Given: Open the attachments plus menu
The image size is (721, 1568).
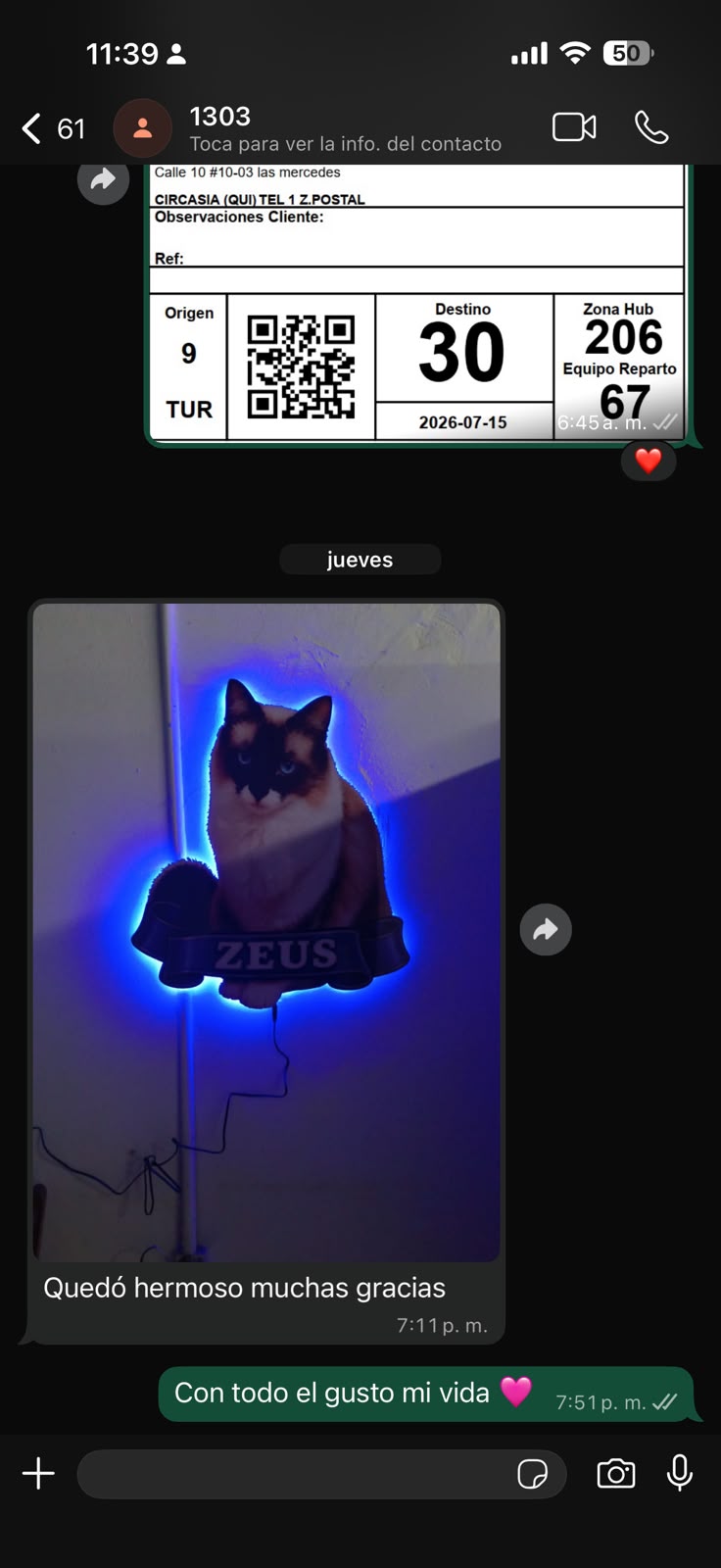Looking at the screenshot, I should (38, 1473).
